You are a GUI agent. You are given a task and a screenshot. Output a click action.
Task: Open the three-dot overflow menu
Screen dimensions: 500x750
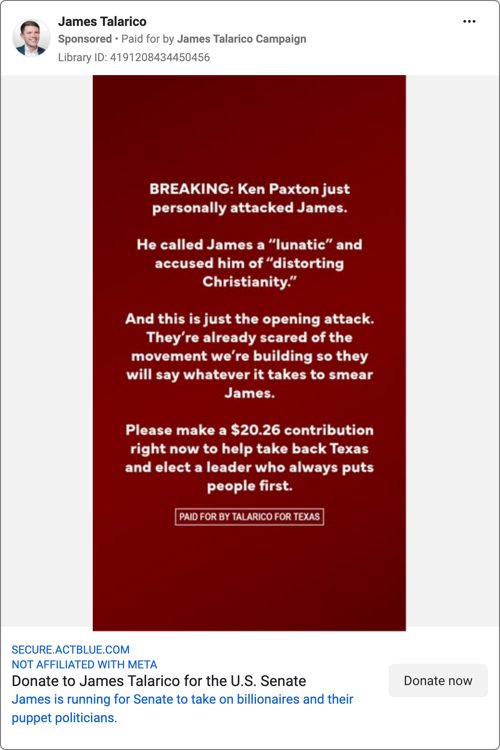click(469, 22)
